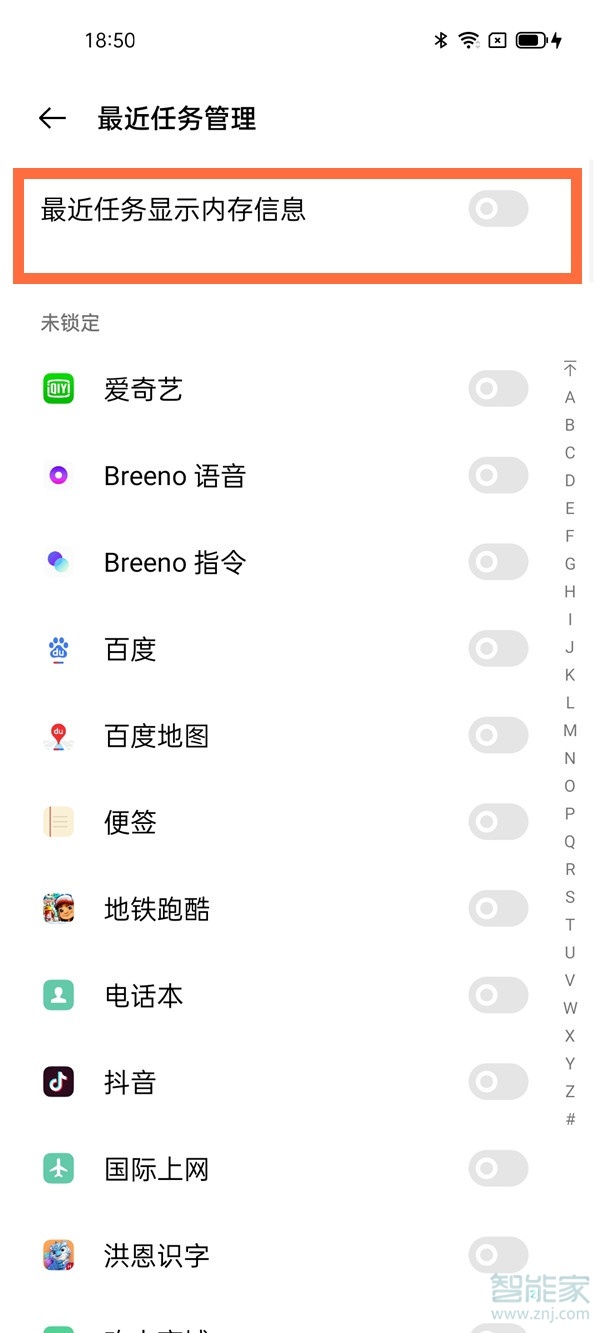Jump to letter Z in the index
Image resolution: width=600 pixels, height=1333 pixels.
[570, 1091]
